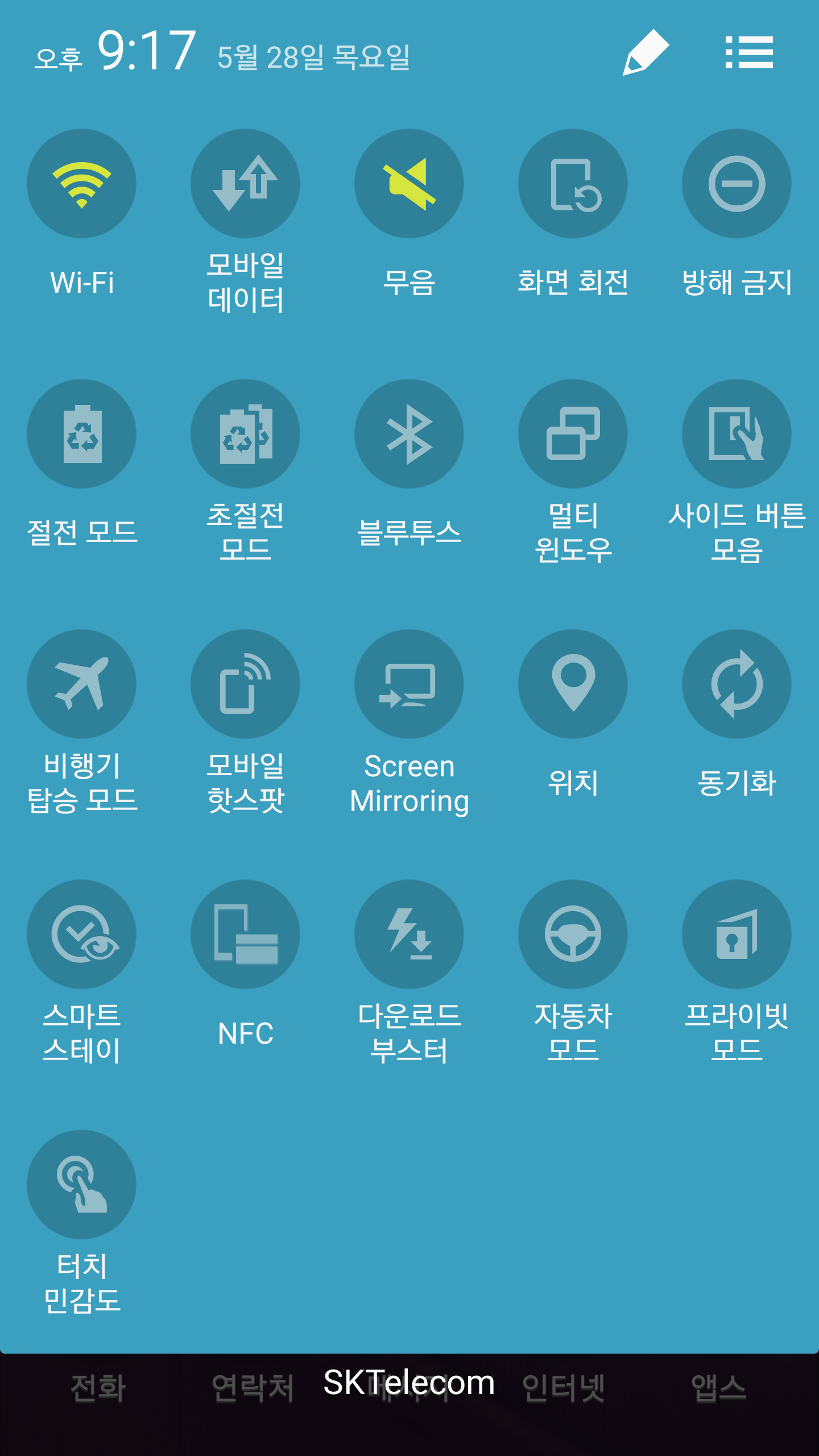This screenshot has height=1456, width=819.
Task: Activate 초절전 모드 (ultra power saving)
Action: [245, 433]
